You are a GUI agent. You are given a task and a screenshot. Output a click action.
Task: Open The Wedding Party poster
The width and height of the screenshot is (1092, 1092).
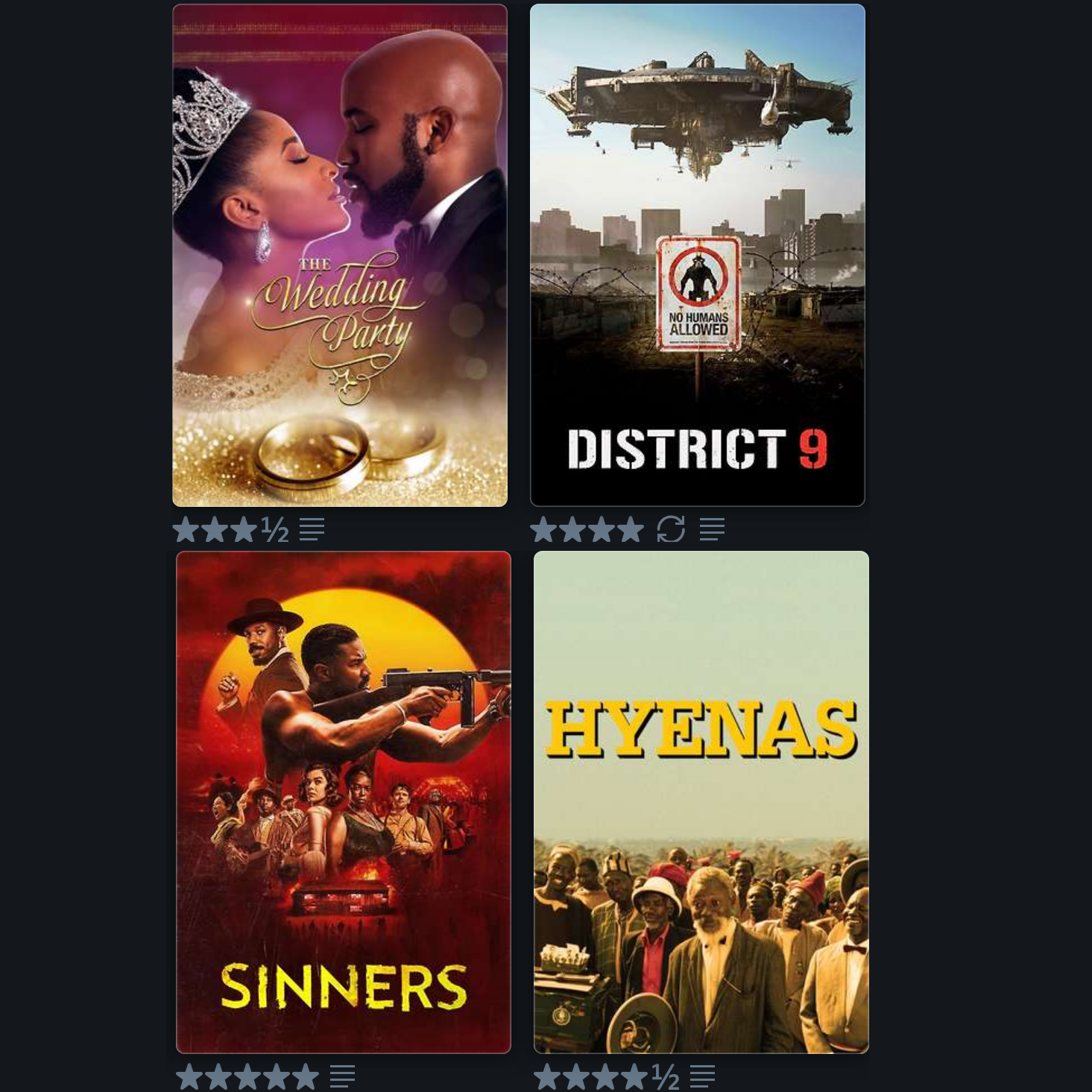(340, 255)
